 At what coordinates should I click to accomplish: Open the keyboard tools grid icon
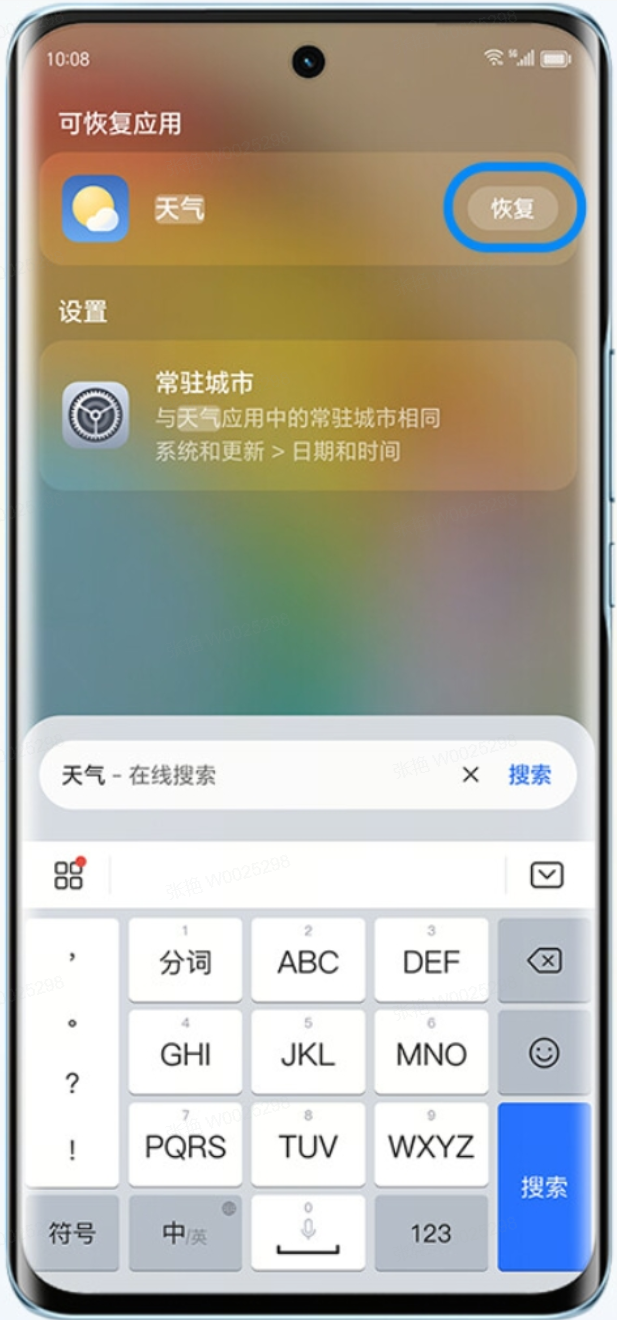[x=69, y=875]
